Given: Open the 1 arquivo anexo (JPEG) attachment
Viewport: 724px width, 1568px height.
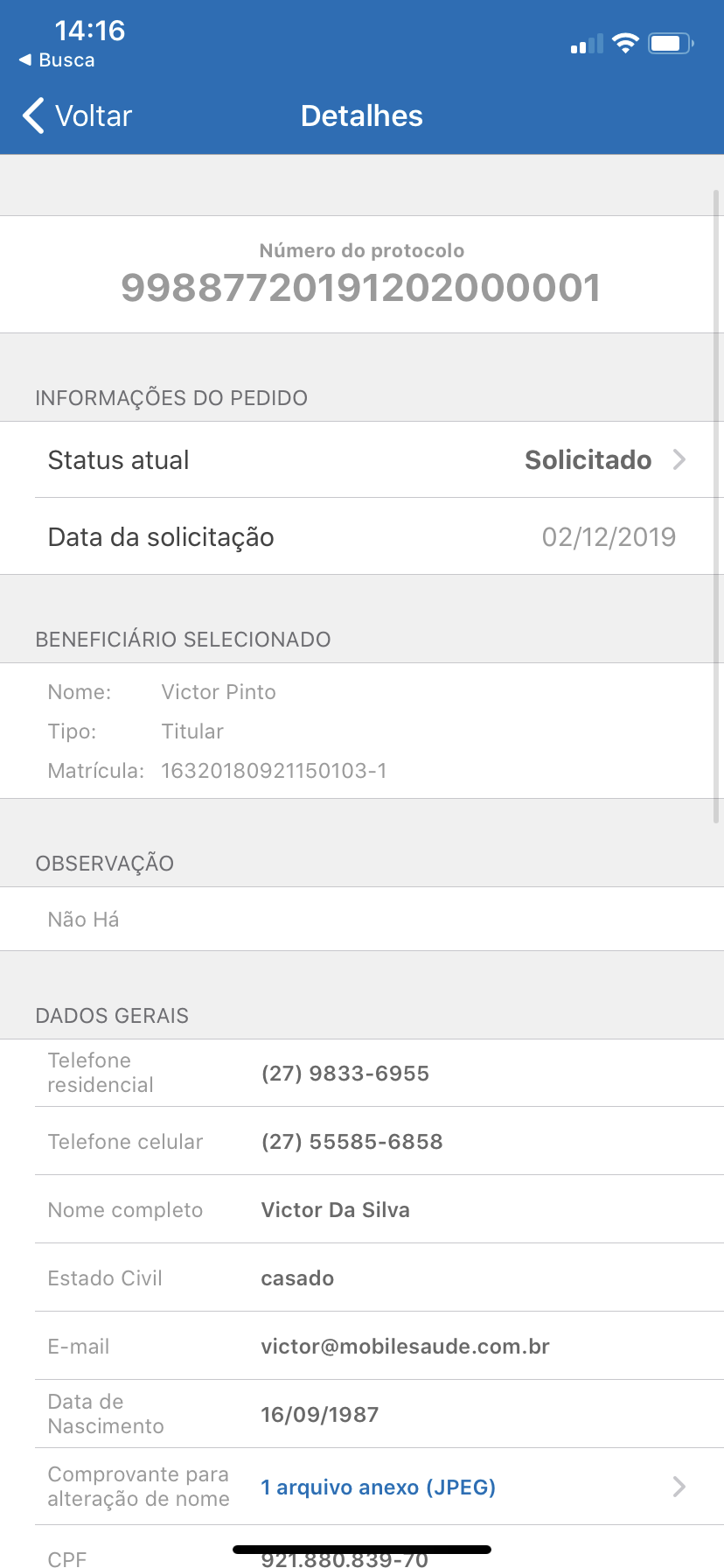Looking at the screenshot, I should tap(379, 1487).
